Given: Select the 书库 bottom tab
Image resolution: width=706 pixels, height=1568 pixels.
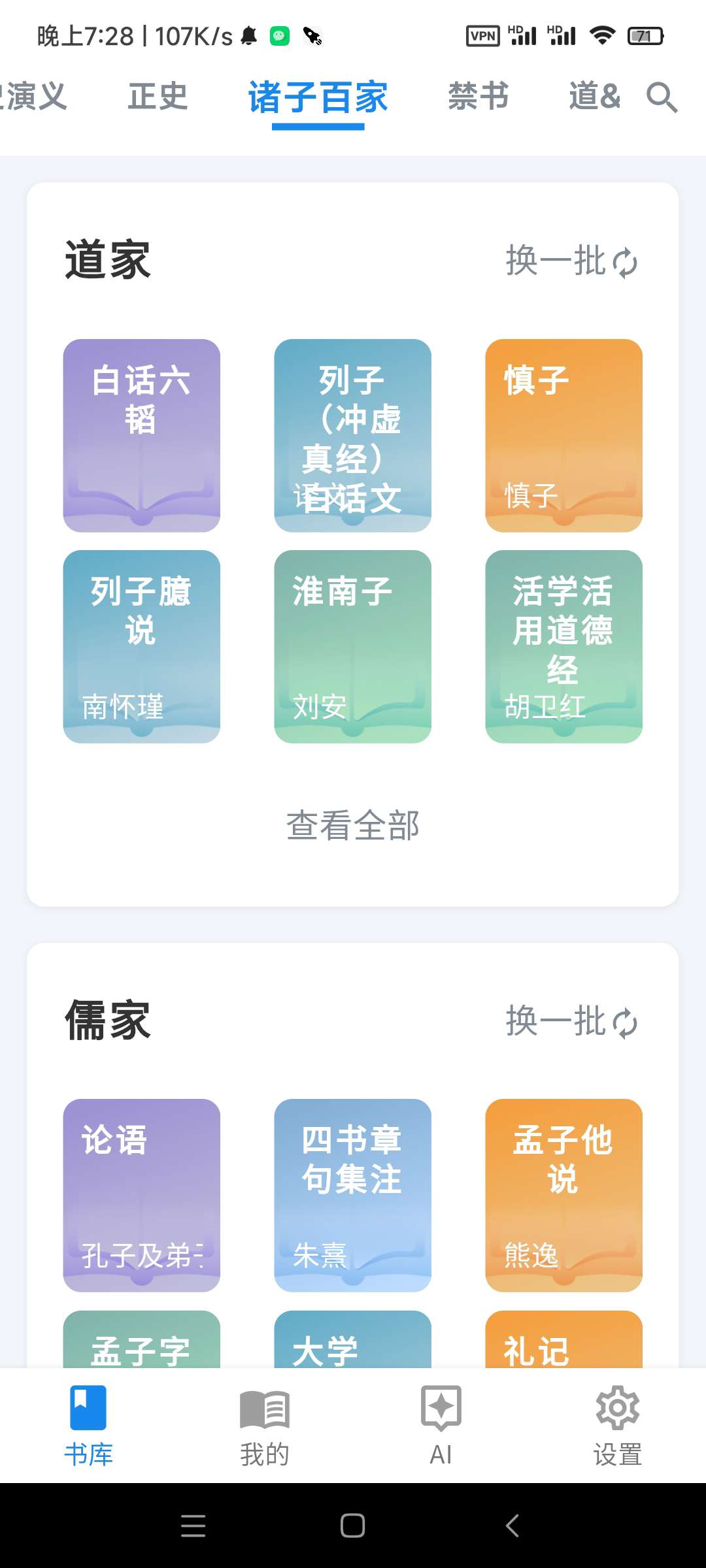Looking at the screenshot, I should [88, 1426].
